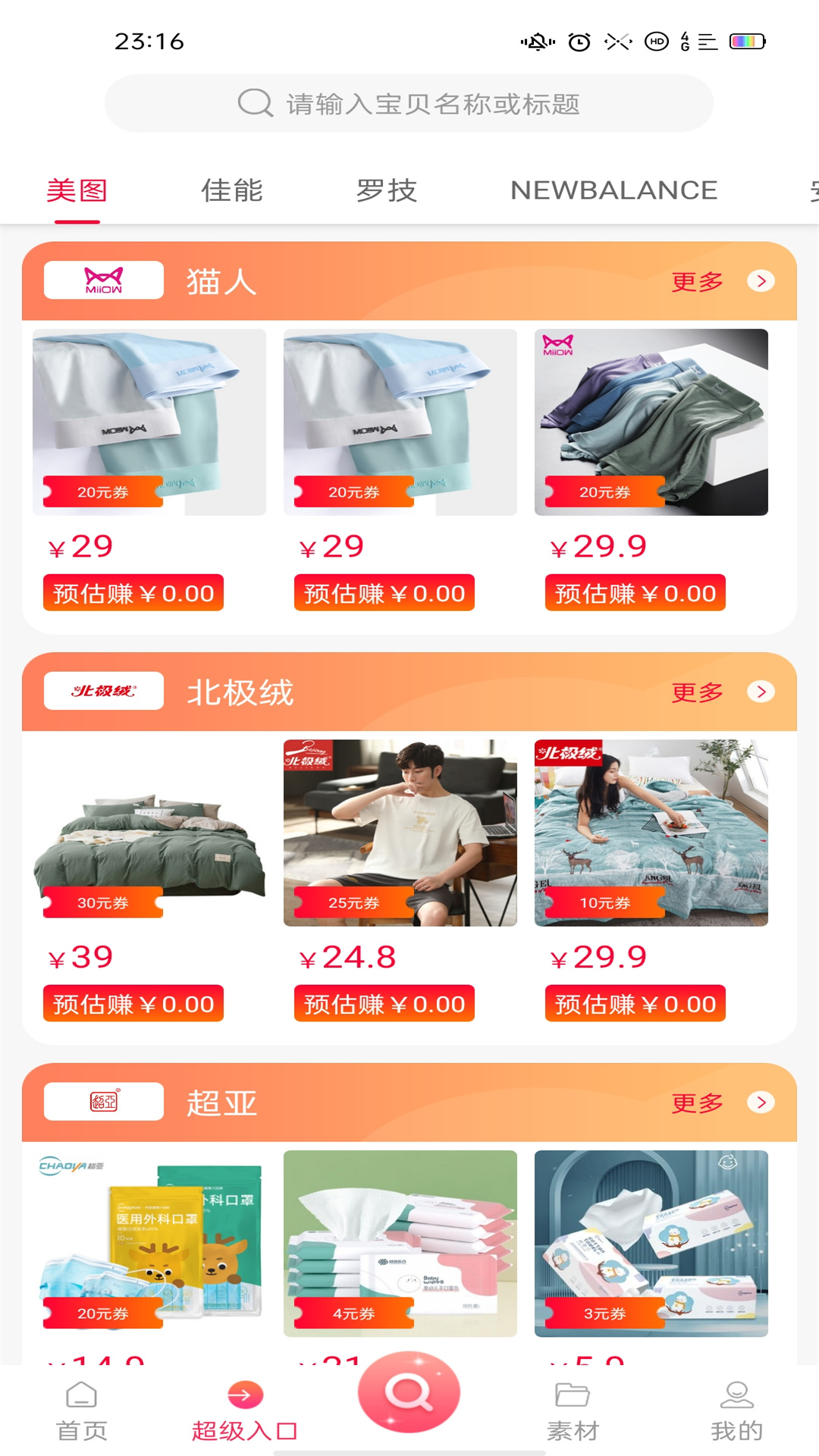Open the ¥29.9 北极绒 blanket product
819x1456 pixels.
point(651,833)
